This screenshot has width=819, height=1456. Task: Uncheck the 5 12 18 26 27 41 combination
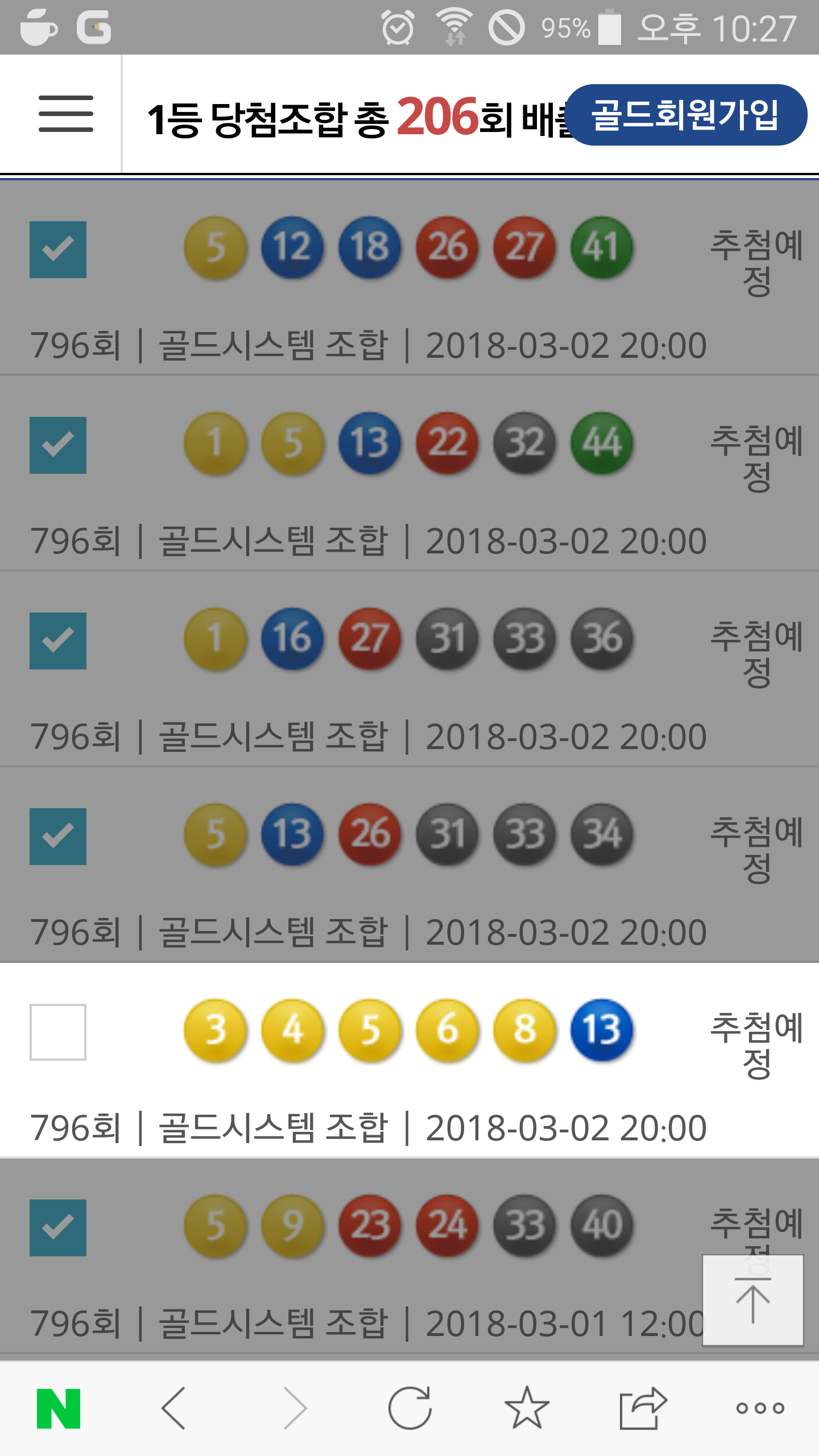tap(58, 250)
